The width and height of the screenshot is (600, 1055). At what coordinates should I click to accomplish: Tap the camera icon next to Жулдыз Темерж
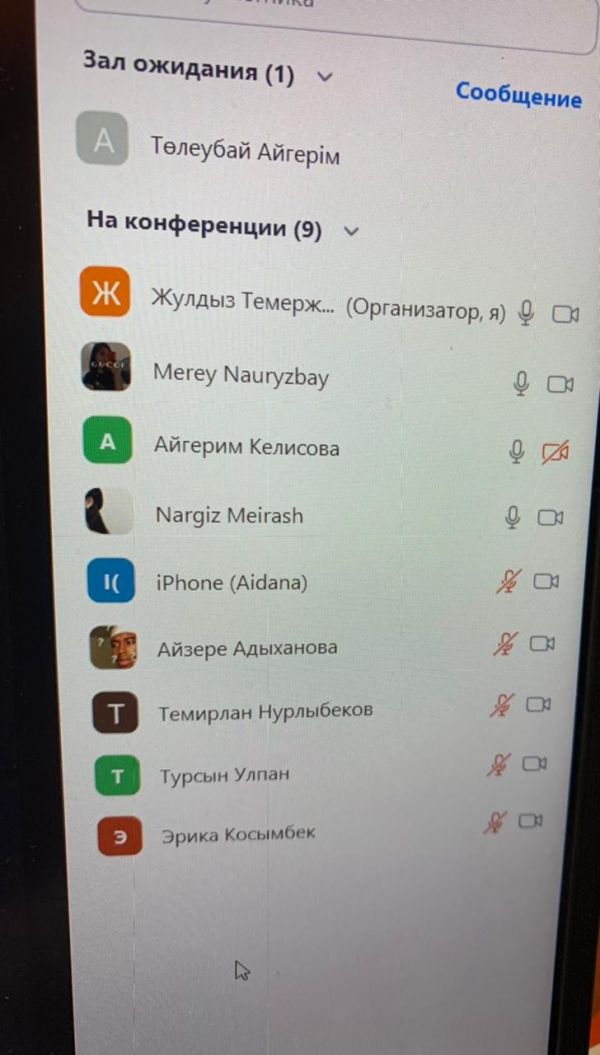tap(566, 315)
